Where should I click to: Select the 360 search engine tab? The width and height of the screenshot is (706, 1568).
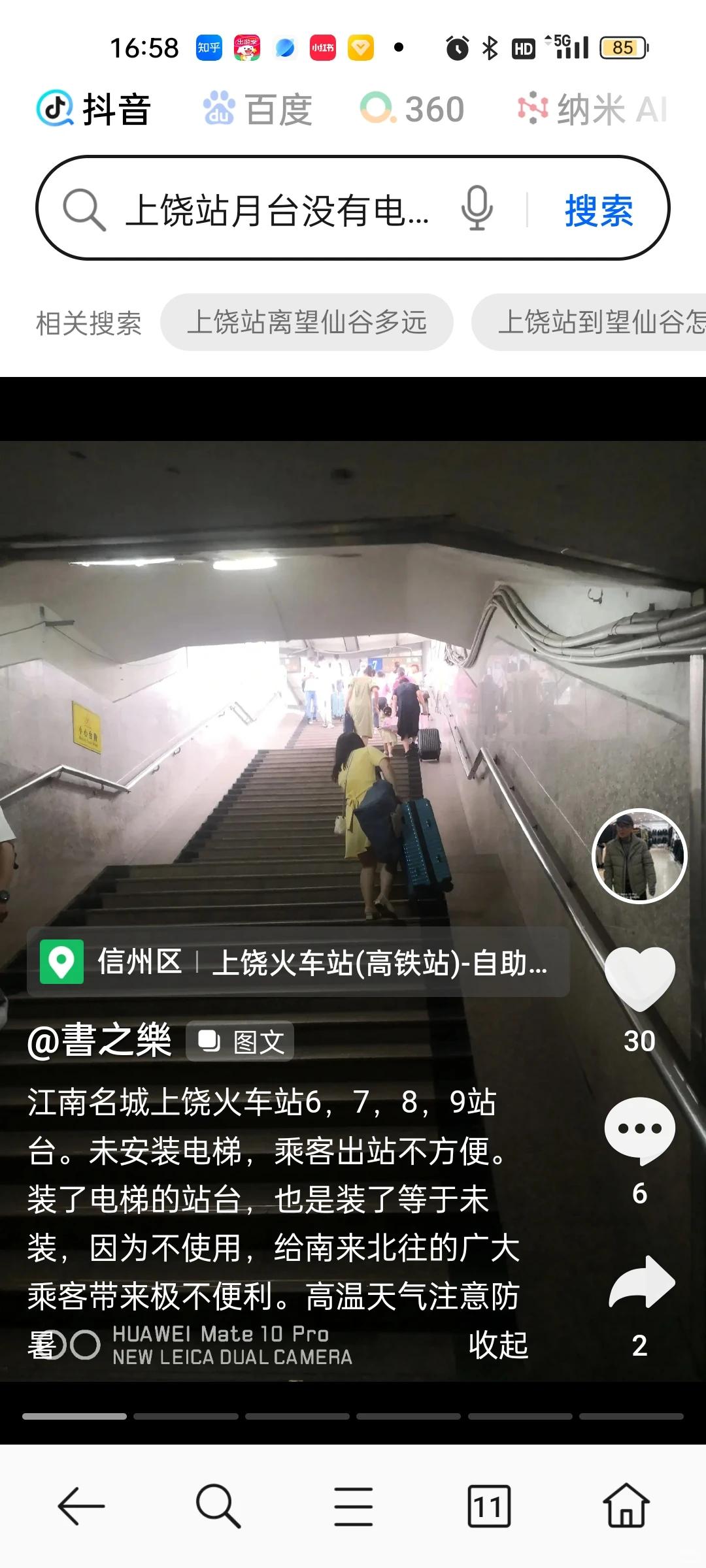tap(412, 109)
